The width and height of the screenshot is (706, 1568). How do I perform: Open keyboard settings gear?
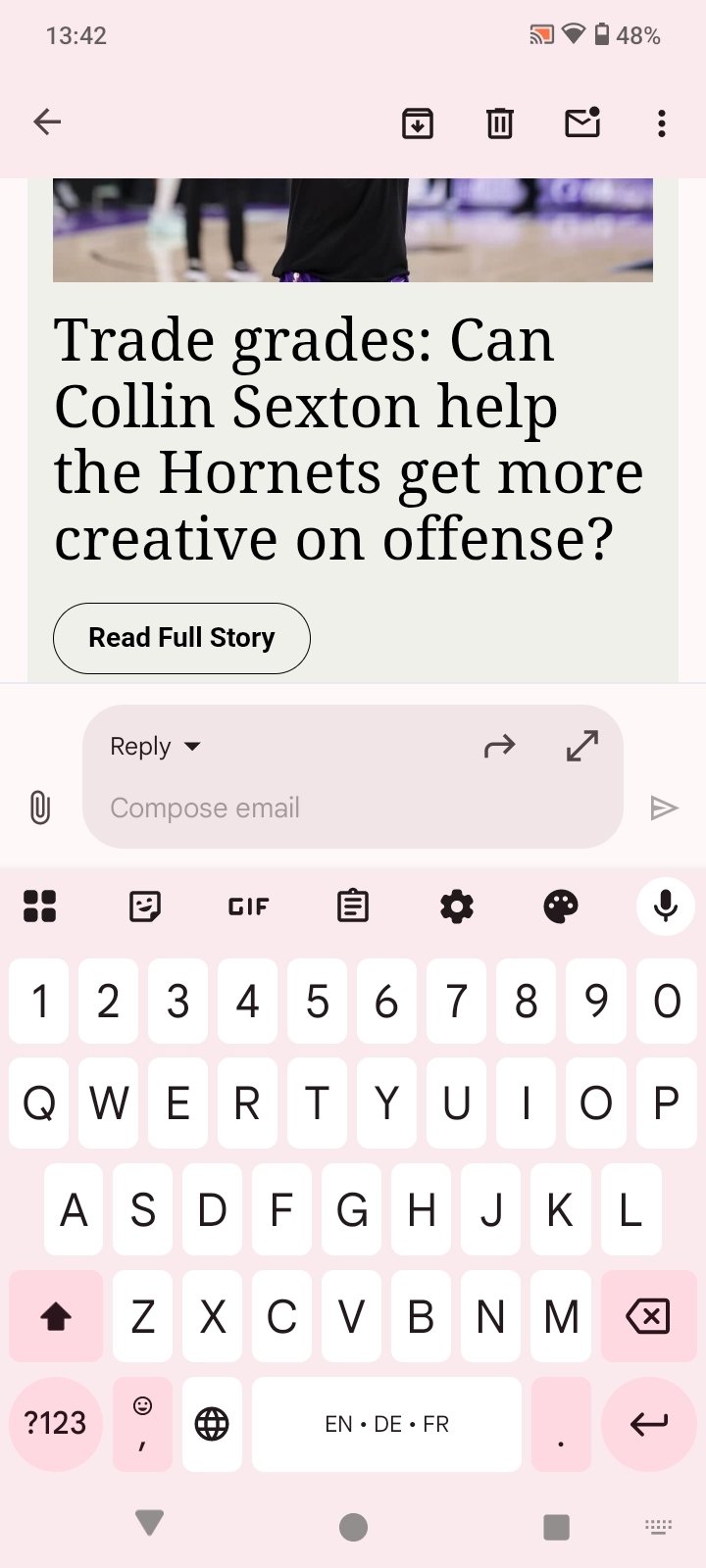457,906
